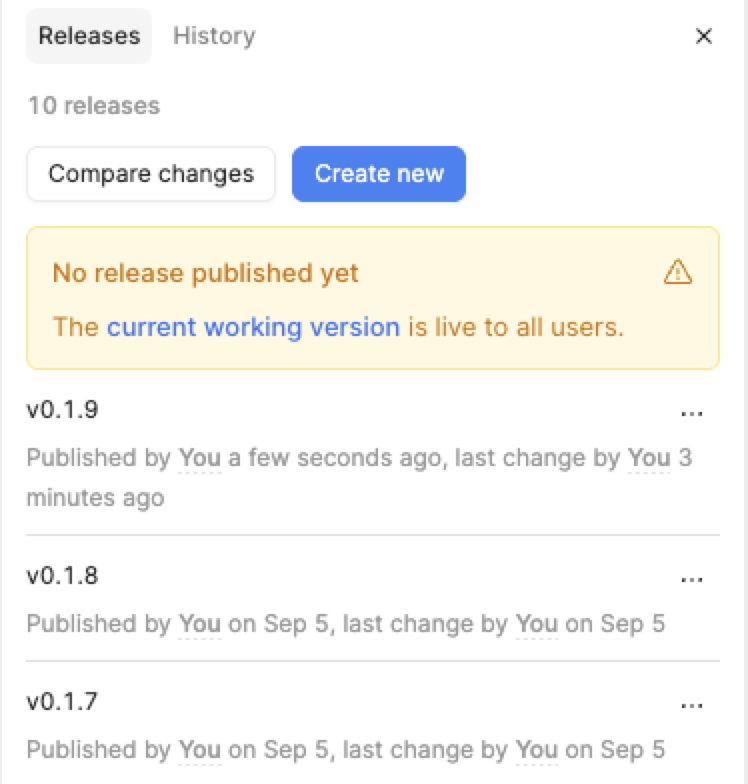The width and height of the screenshot is (748, 784).
Task: Open release v0.1.8
Action: 62,576
